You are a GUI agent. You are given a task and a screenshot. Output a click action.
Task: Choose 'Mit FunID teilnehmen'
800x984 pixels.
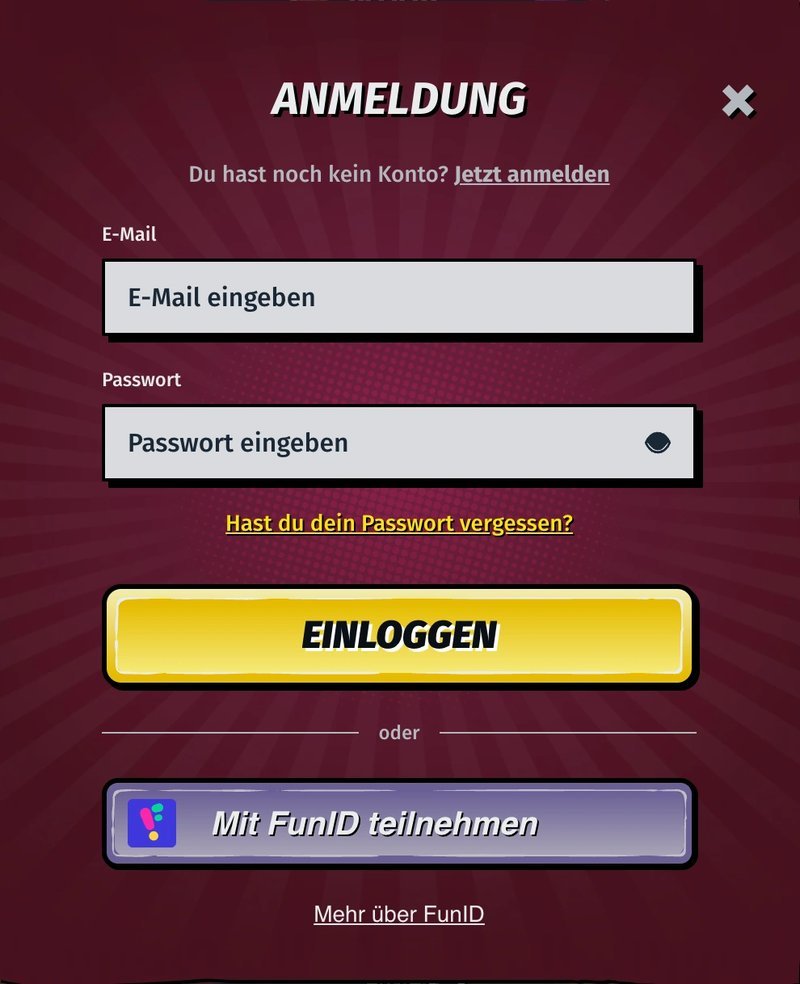click(400, 822)
